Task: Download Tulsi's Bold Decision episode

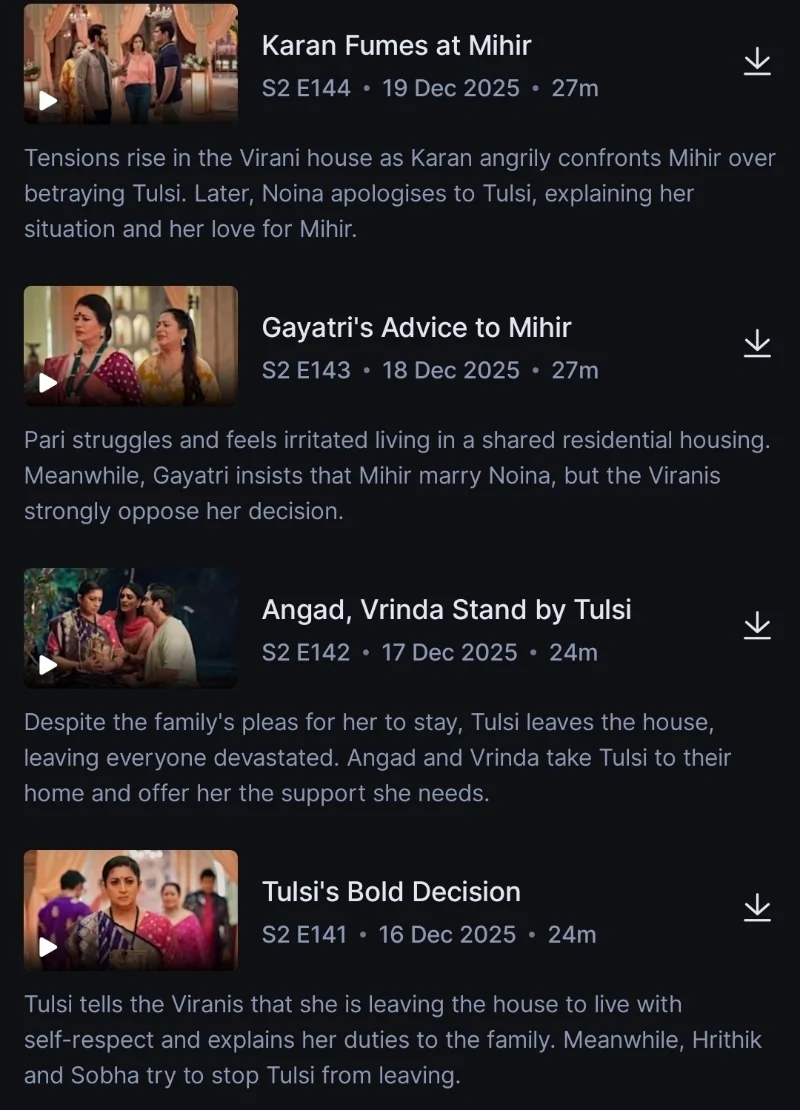Action: [758, 908]
